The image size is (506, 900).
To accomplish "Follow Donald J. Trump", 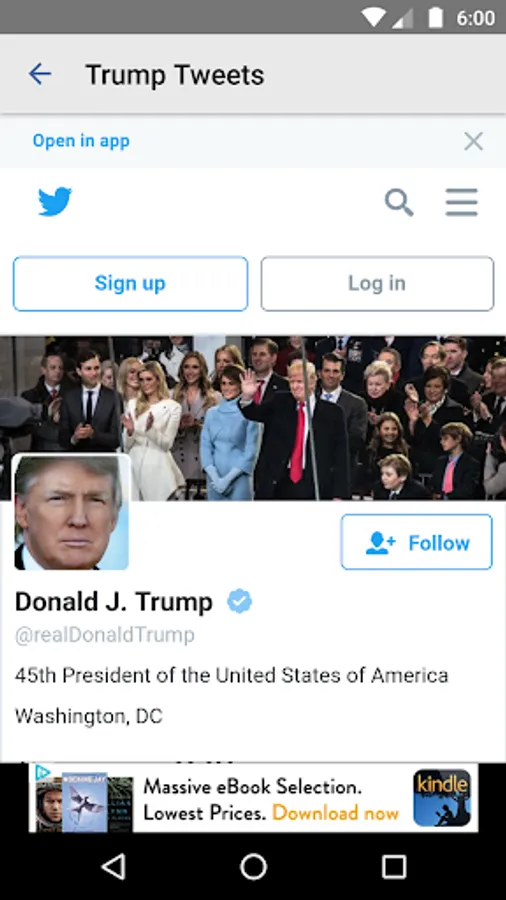I will pos(417,542).
